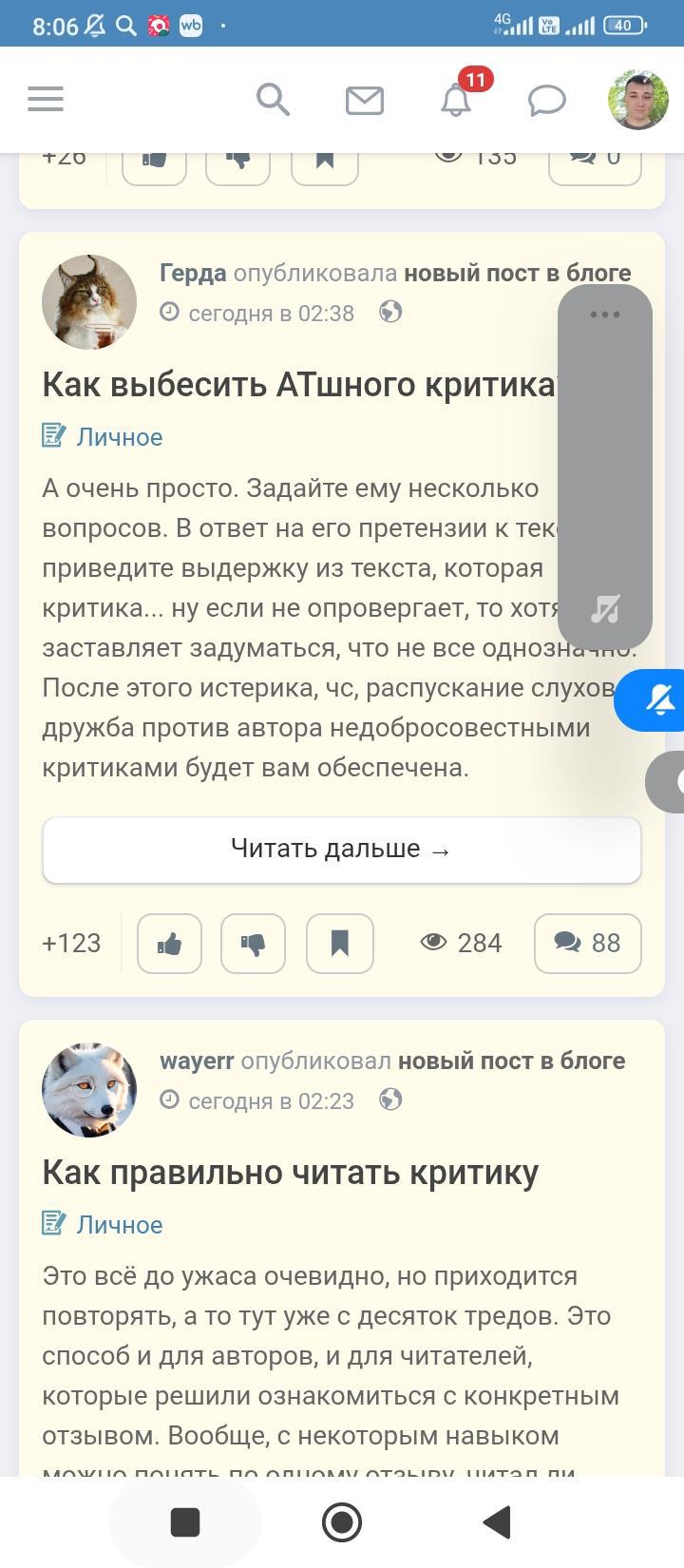Open the post 'Как правильно читать критику'

(x=290, y=1172)
